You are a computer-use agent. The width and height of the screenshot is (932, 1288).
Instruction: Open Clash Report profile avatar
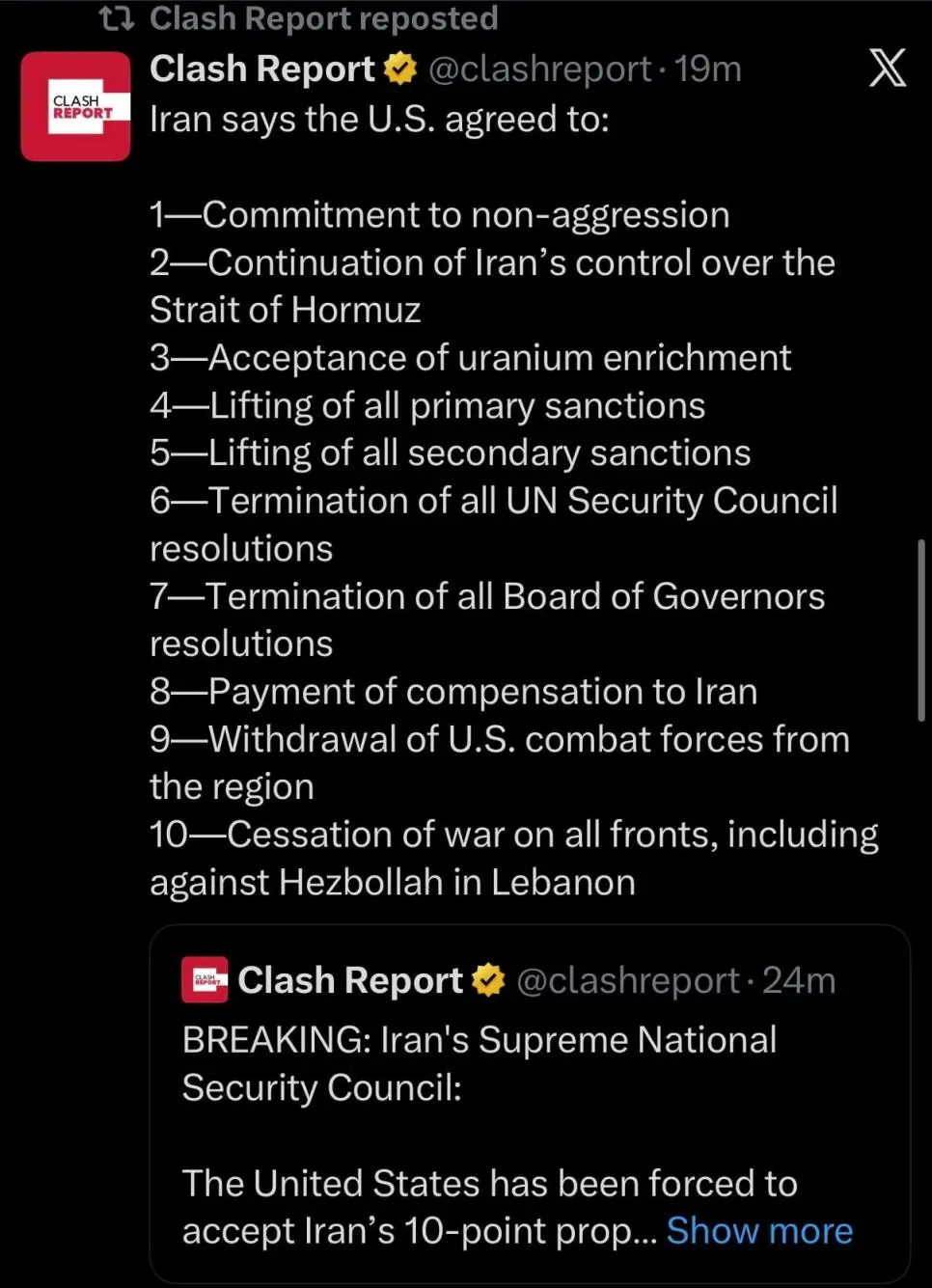[75, 106]
